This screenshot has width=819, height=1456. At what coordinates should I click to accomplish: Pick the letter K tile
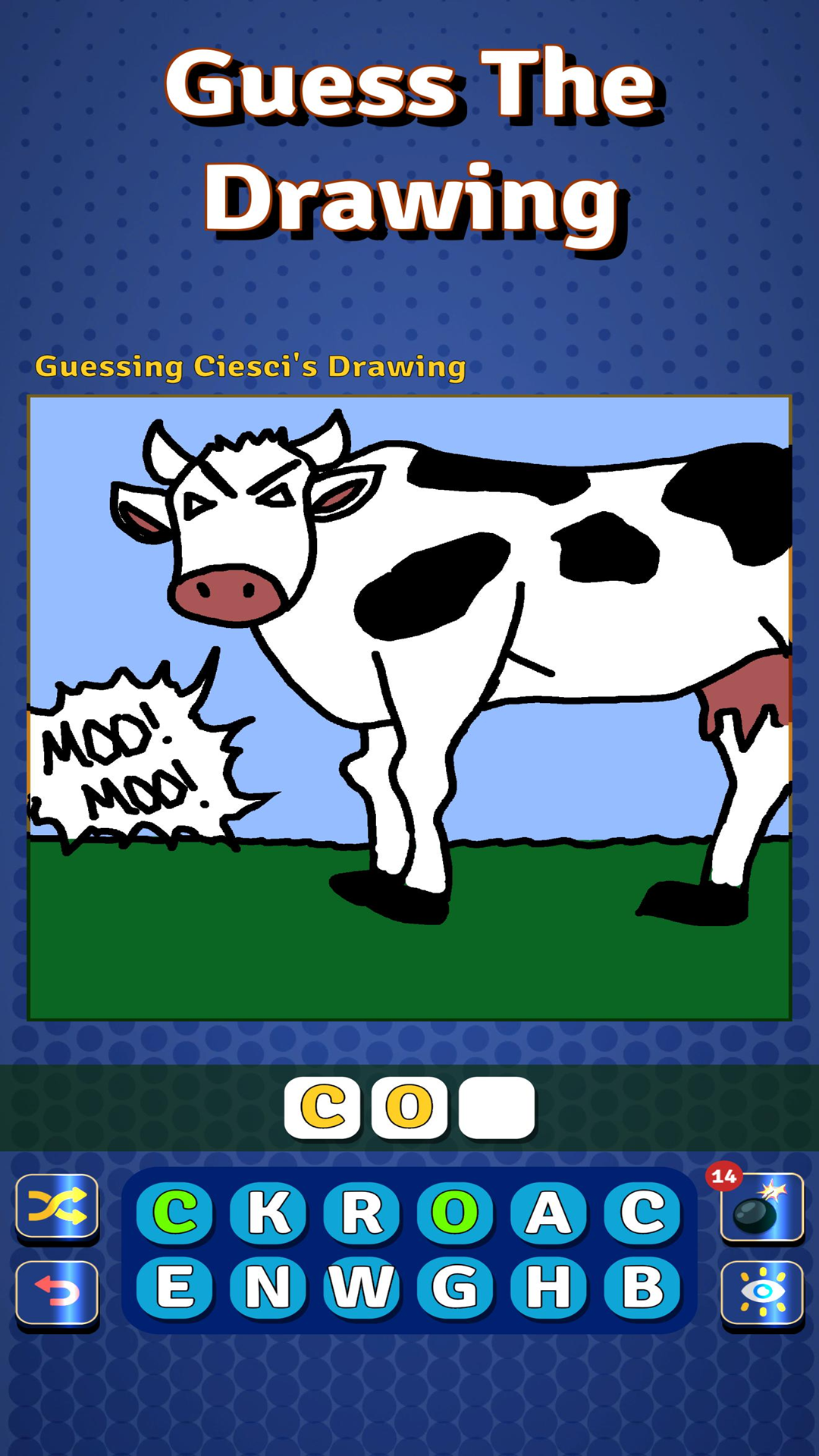[x=268, y=1213]
